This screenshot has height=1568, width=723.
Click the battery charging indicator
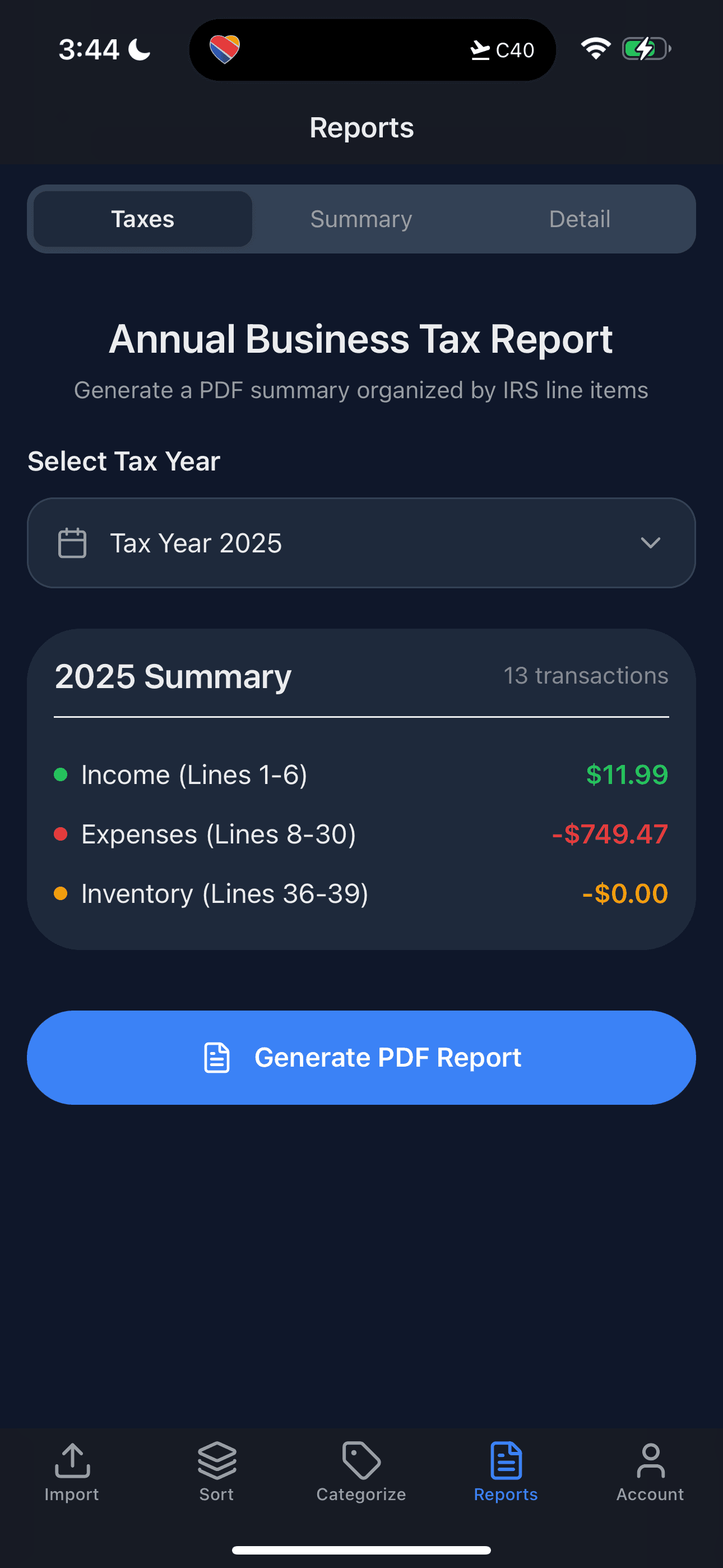click(644, 49)
